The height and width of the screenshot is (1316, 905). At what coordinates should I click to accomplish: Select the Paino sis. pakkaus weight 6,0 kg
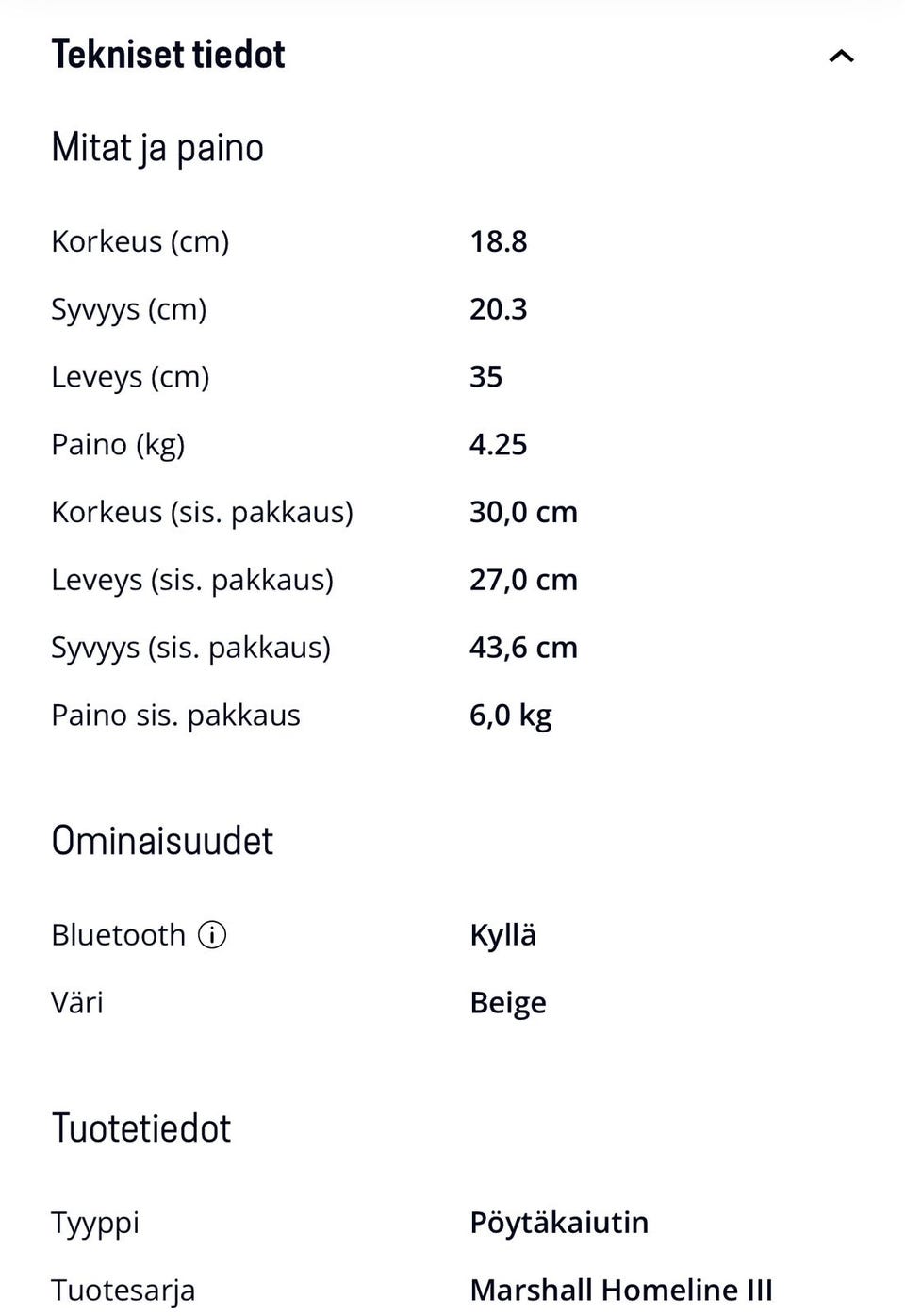(512, 715)
